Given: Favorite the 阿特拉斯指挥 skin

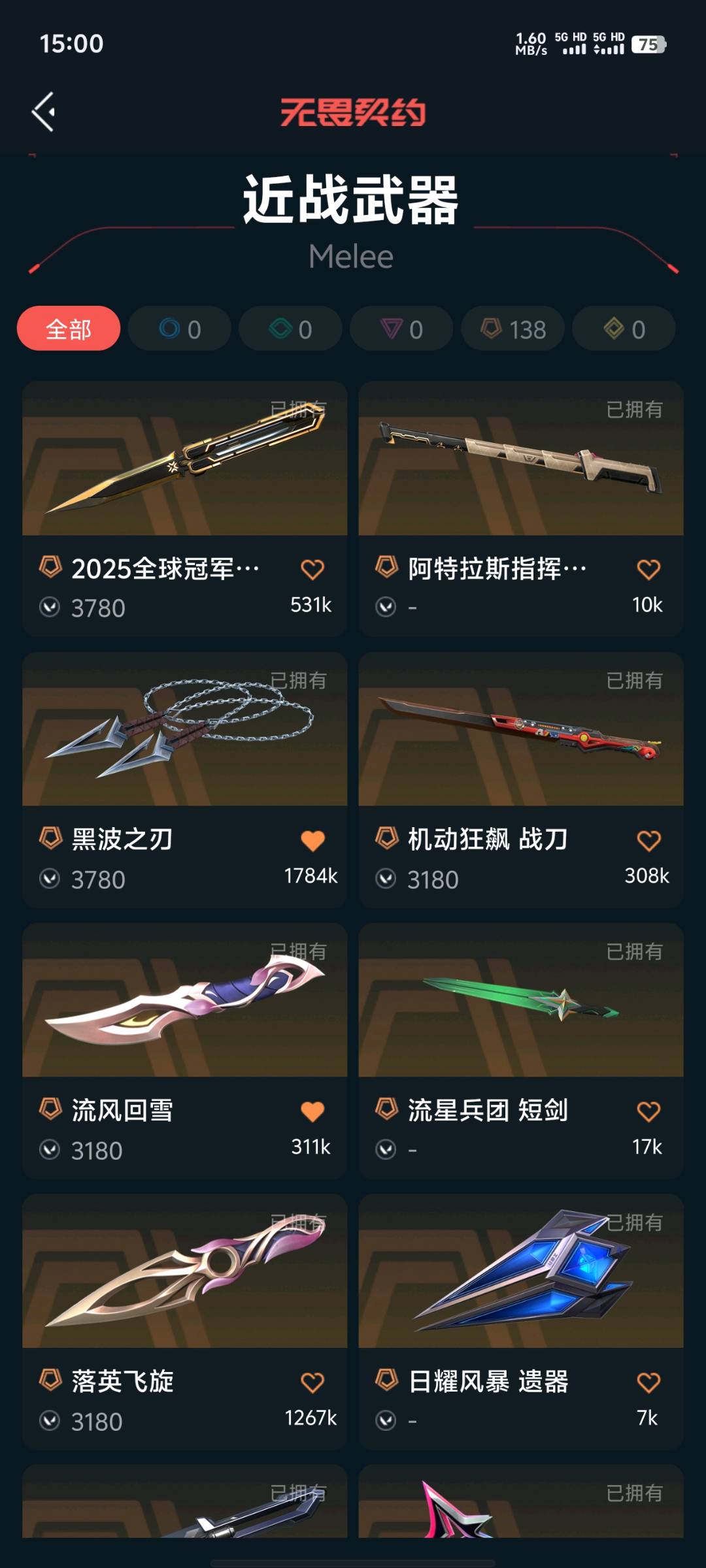Looking at the screenshot, I should coord(648,569).
